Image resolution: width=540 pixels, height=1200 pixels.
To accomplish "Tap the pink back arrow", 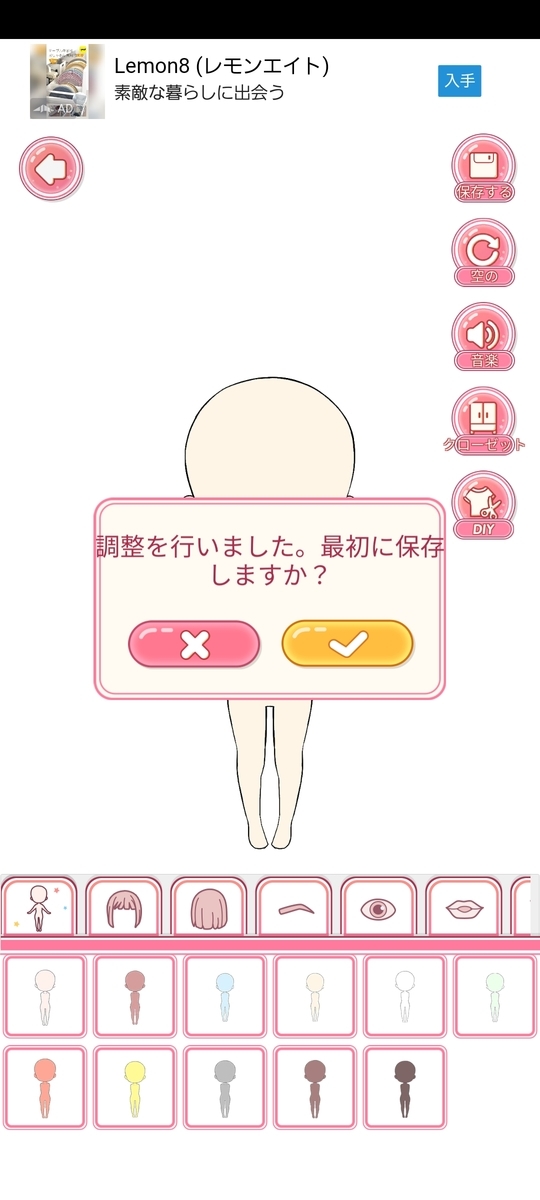I will point(51,169).
